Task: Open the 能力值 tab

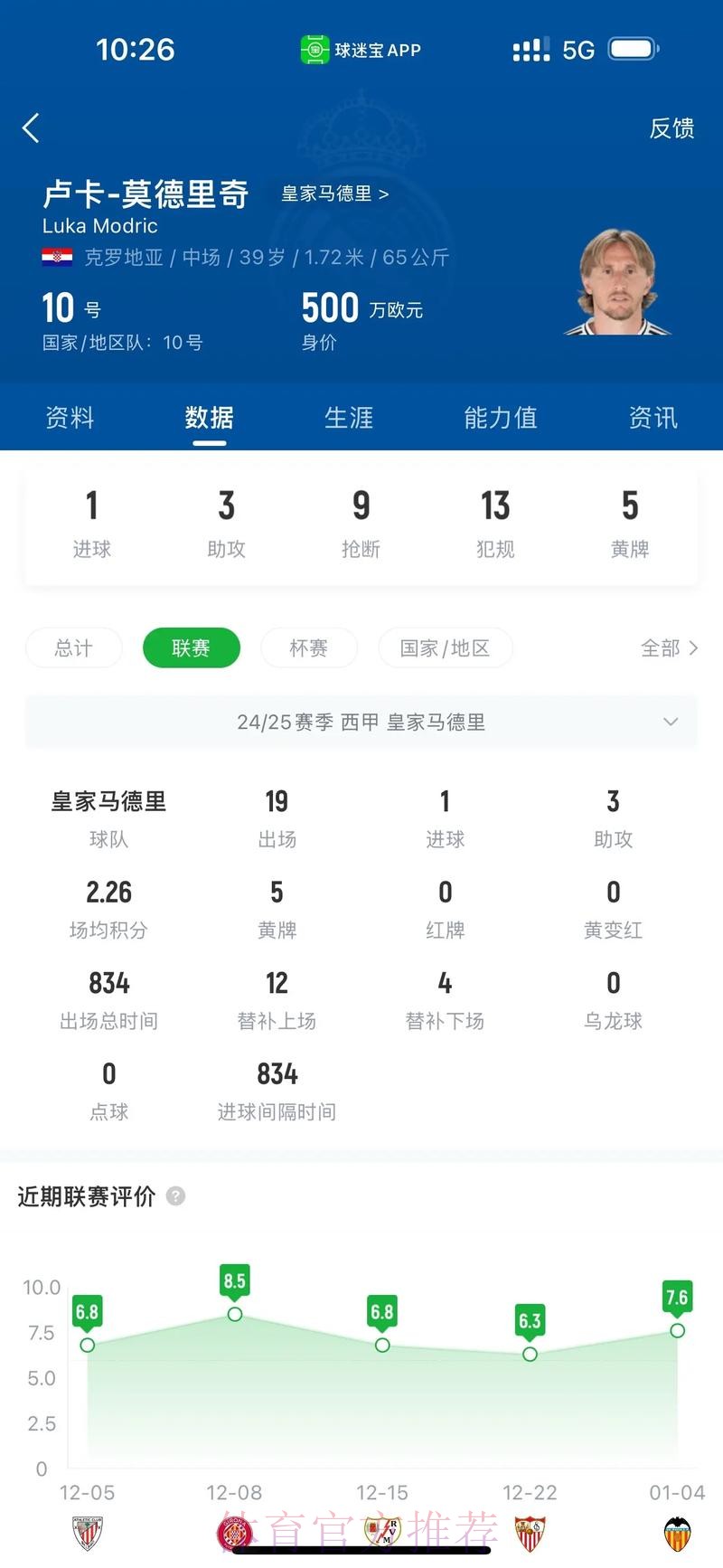Action: 500,418
